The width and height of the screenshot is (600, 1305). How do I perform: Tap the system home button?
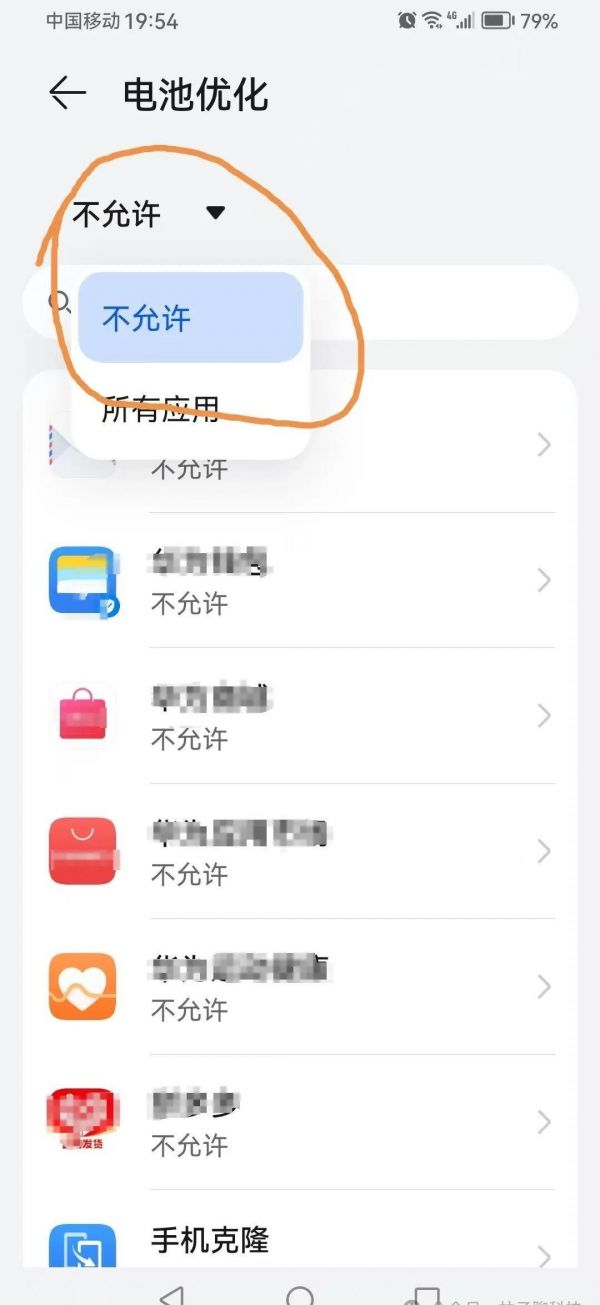300,1295
